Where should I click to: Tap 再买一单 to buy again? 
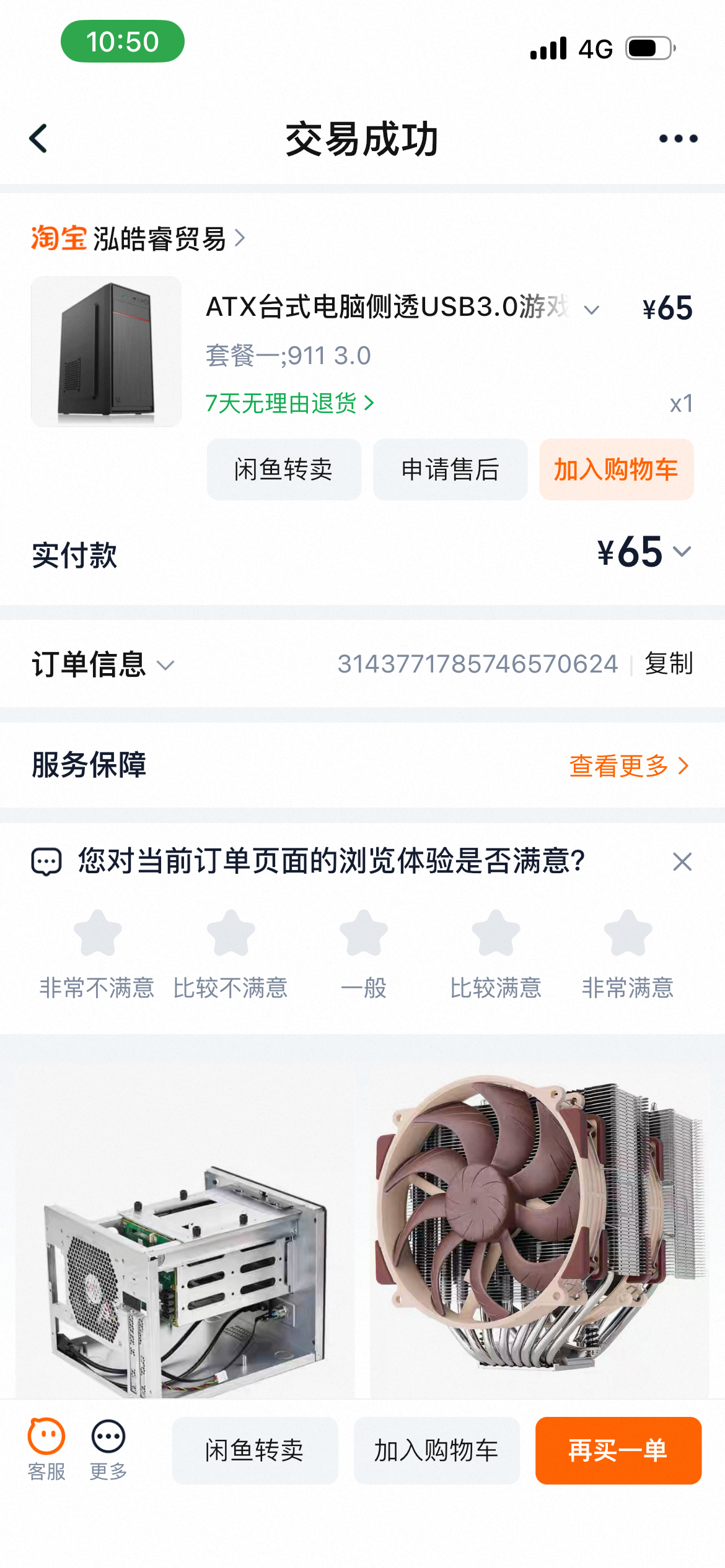point(618,1452)
